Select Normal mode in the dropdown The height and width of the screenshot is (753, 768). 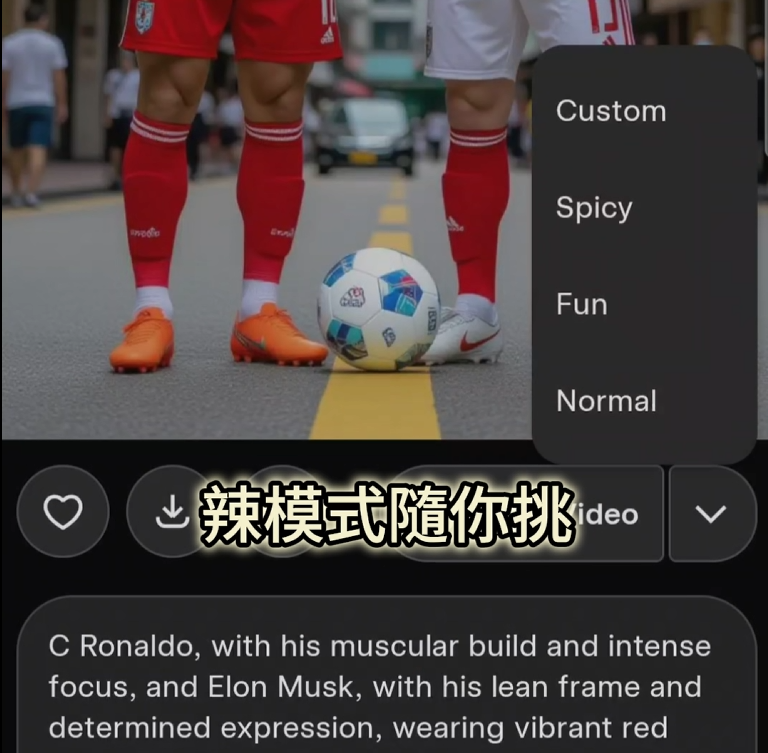[x=606, y=401]
